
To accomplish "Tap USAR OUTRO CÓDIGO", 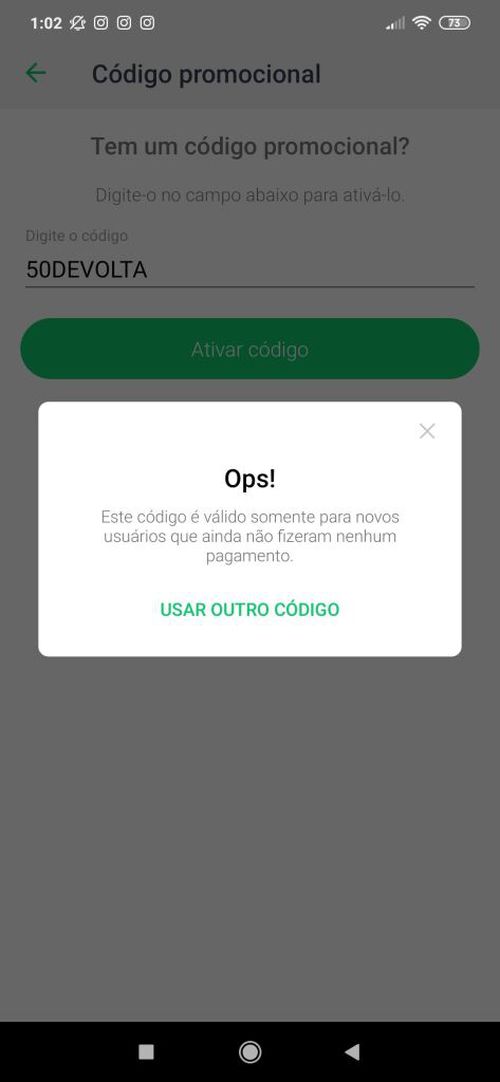I will [250, 609].
